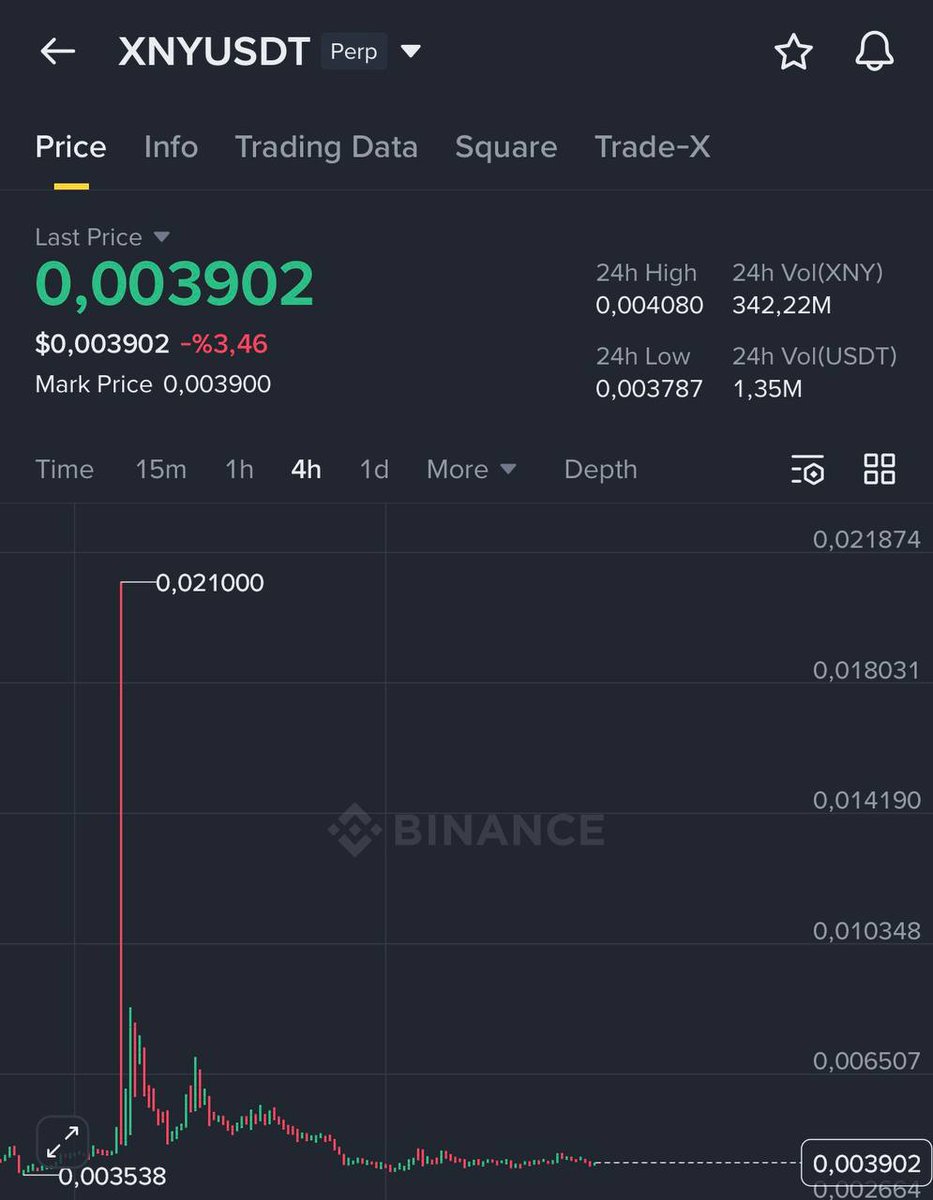The width and height of the screenshot is (933, 1200).
Task: Select the 1h chart interval
Action: click(x=239, y=469)
